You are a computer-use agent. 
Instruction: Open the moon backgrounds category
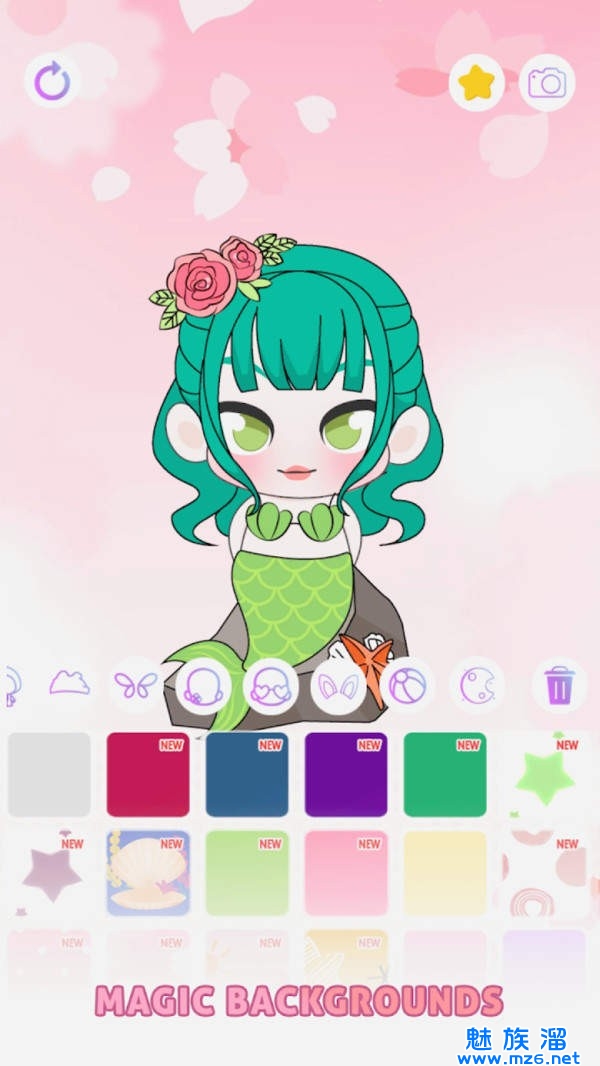click(x=476, y=686)
